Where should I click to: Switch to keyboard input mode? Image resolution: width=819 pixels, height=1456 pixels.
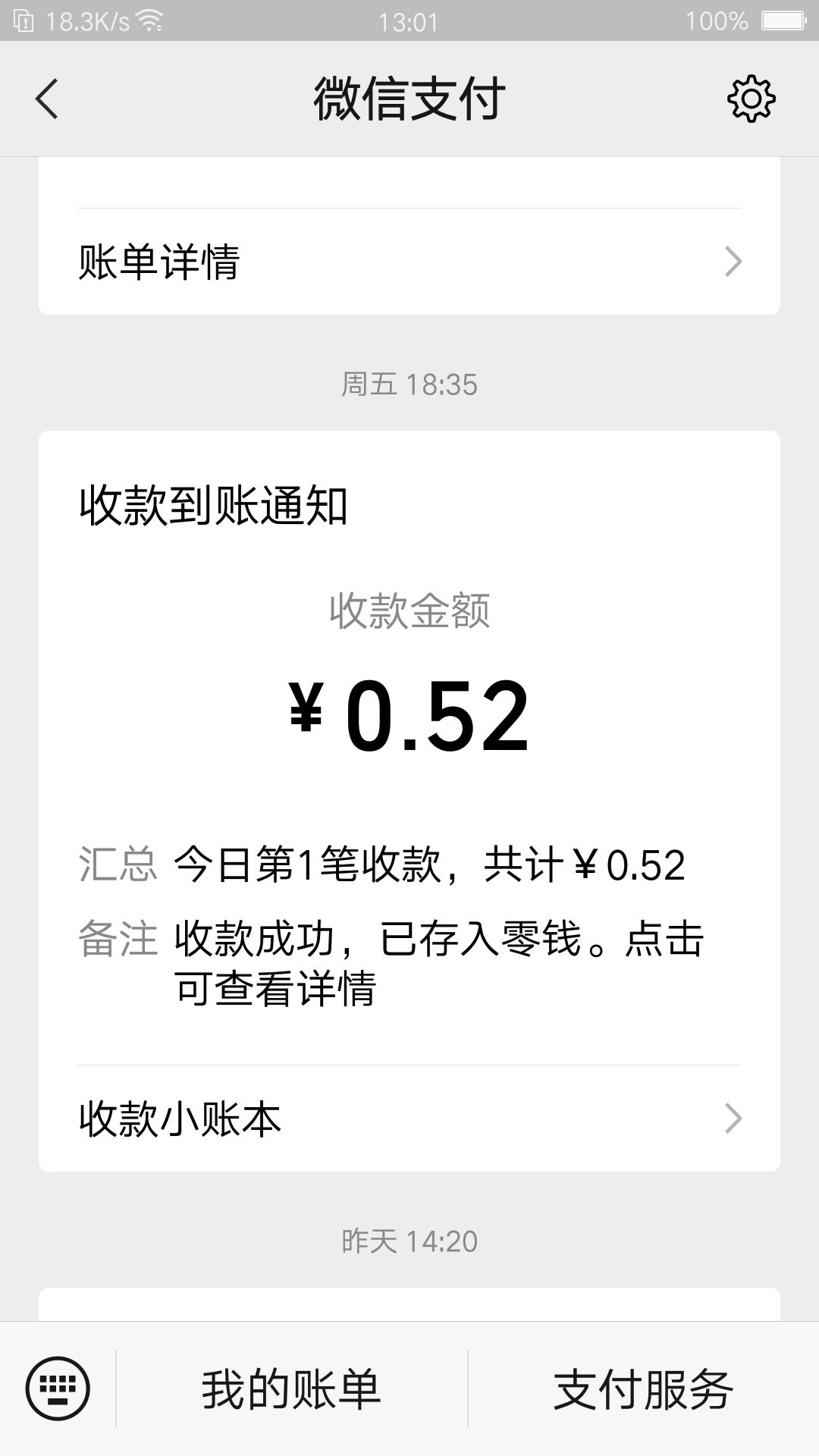coord(58,1389)
